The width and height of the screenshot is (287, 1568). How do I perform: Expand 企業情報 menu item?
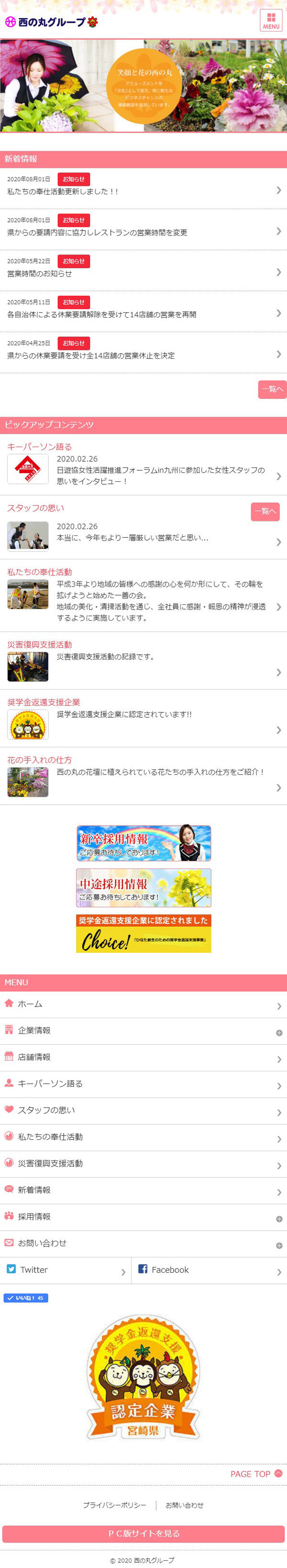[143, 1031]
